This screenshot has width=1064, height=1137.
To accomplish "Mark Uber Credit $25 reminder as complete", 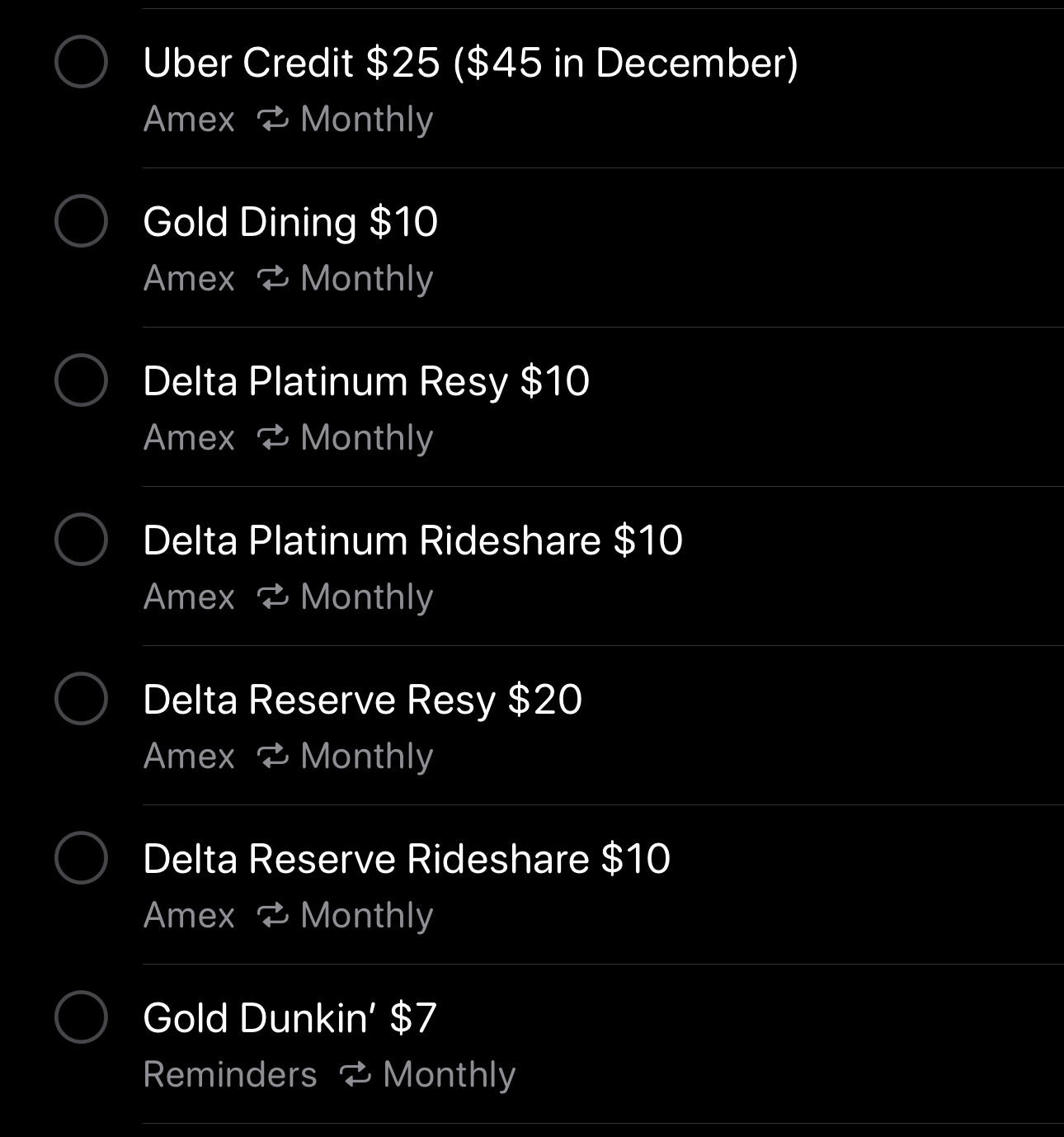I will coord(81,62).
